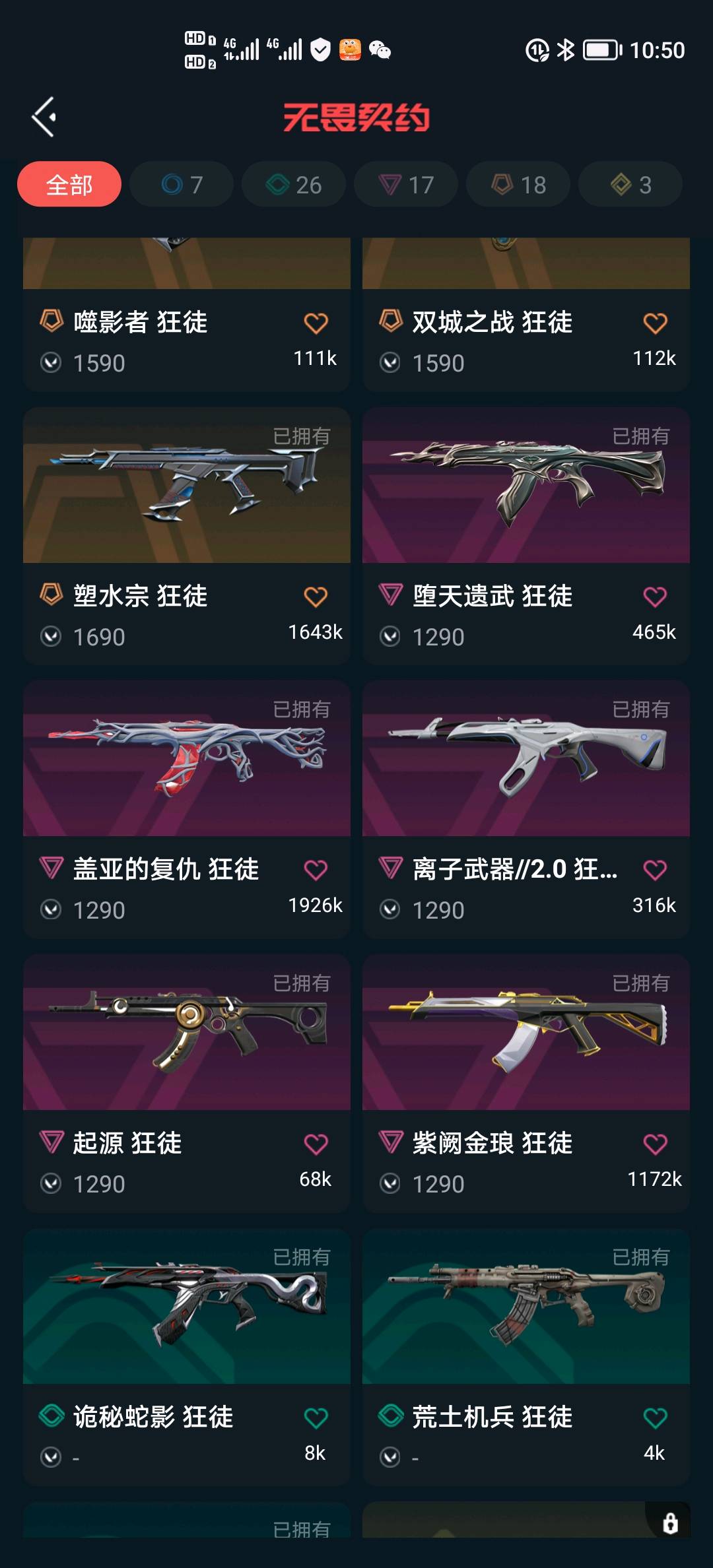Heart the 荒土机兵 狂徒 skin
Image resolution: width=713 pixels, height=1568 pixels.
coord(655,1418)
